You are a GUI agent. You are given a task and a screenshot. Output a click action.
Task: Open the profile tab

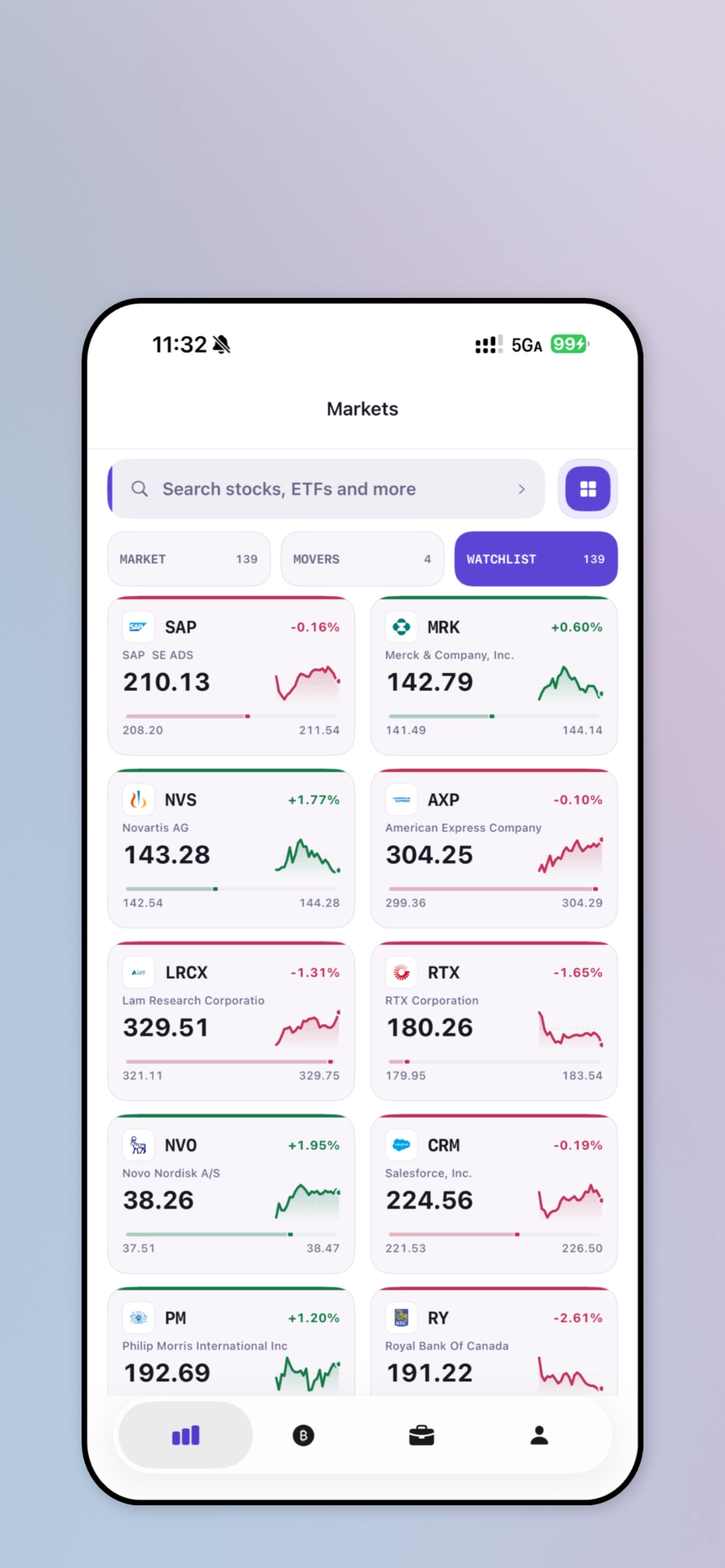tap(539, 1435)
